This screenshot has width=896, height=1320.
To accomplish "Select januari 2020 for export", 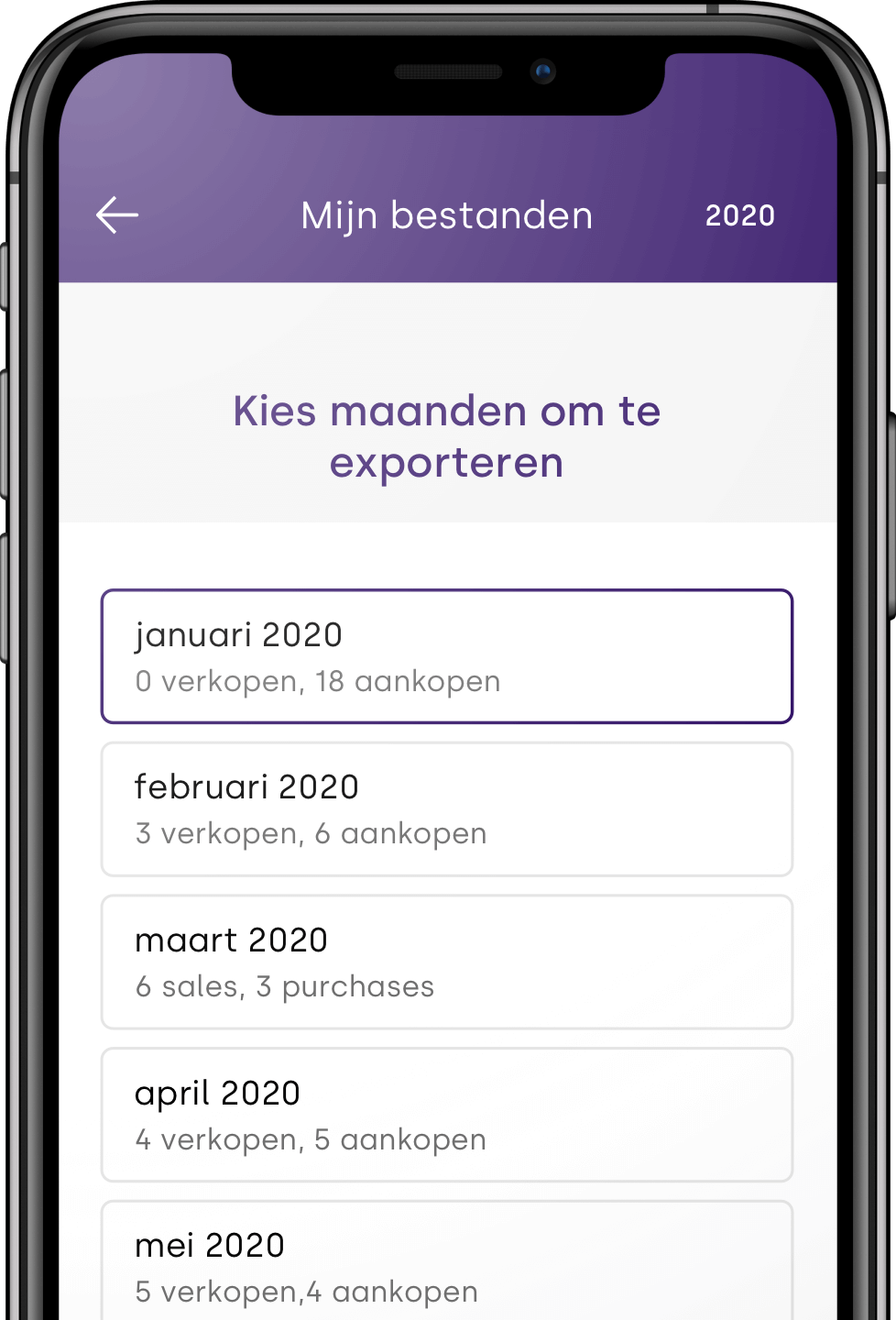I will (446, 656).
